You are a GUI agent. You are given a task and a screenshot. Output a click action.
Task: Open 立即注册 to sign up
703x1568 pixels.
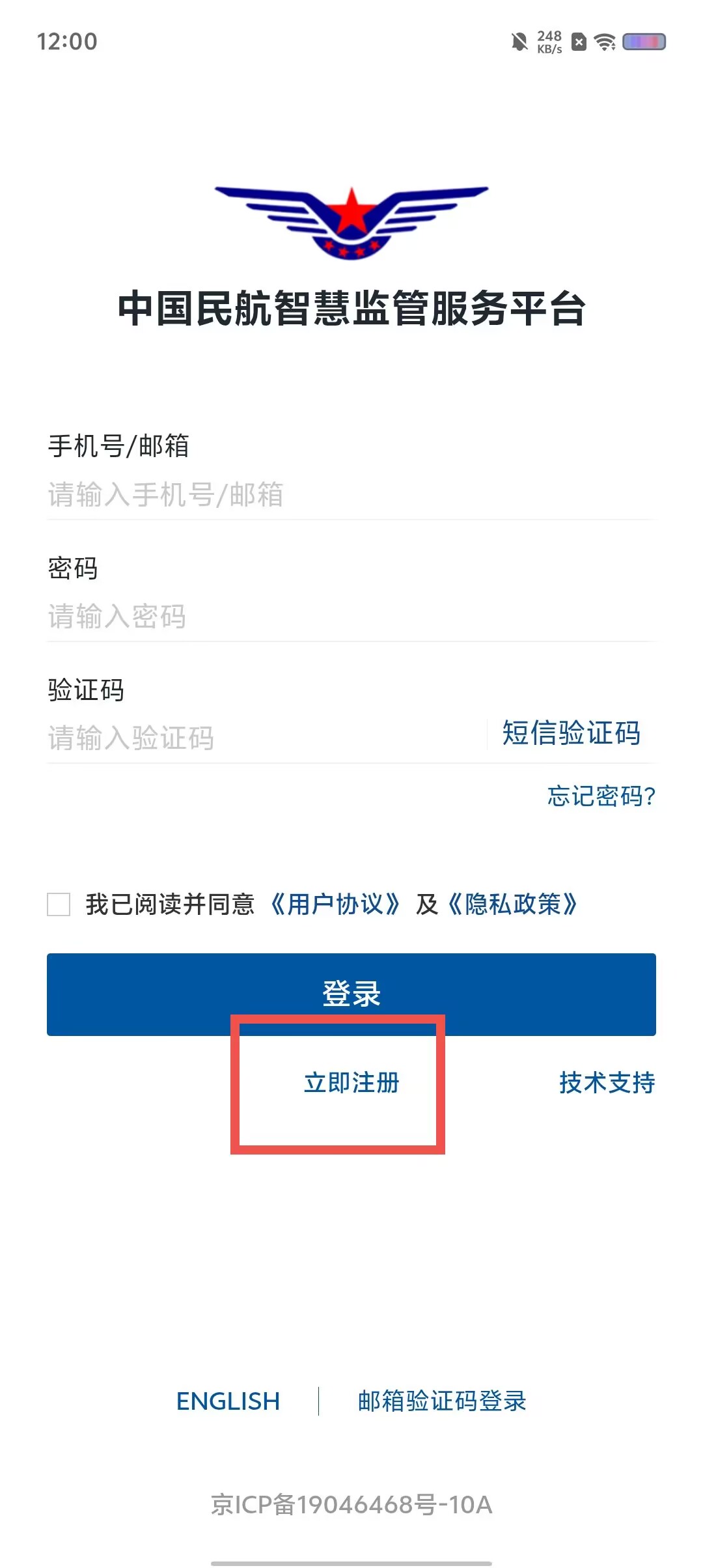pyautogui.click(x=351, y=1083)
